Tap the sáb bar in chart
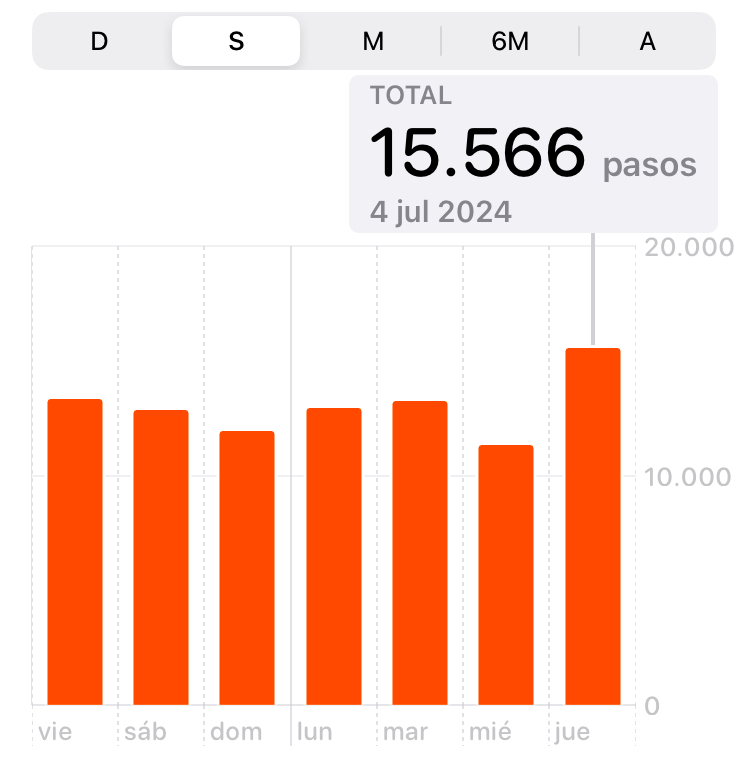750x770 pixels. [x=161, y=557]
